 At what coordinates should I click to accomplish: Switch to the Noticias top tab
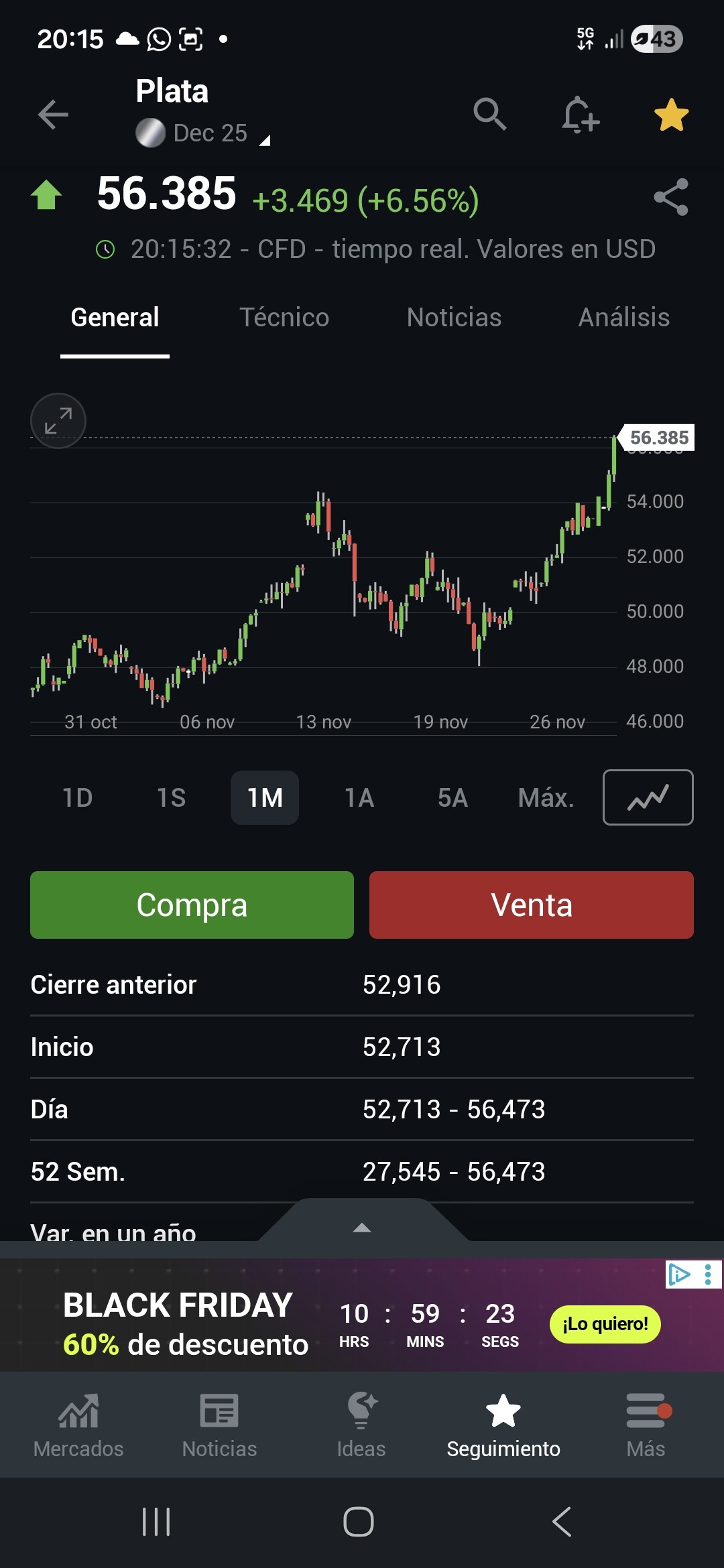click(454, 318)
